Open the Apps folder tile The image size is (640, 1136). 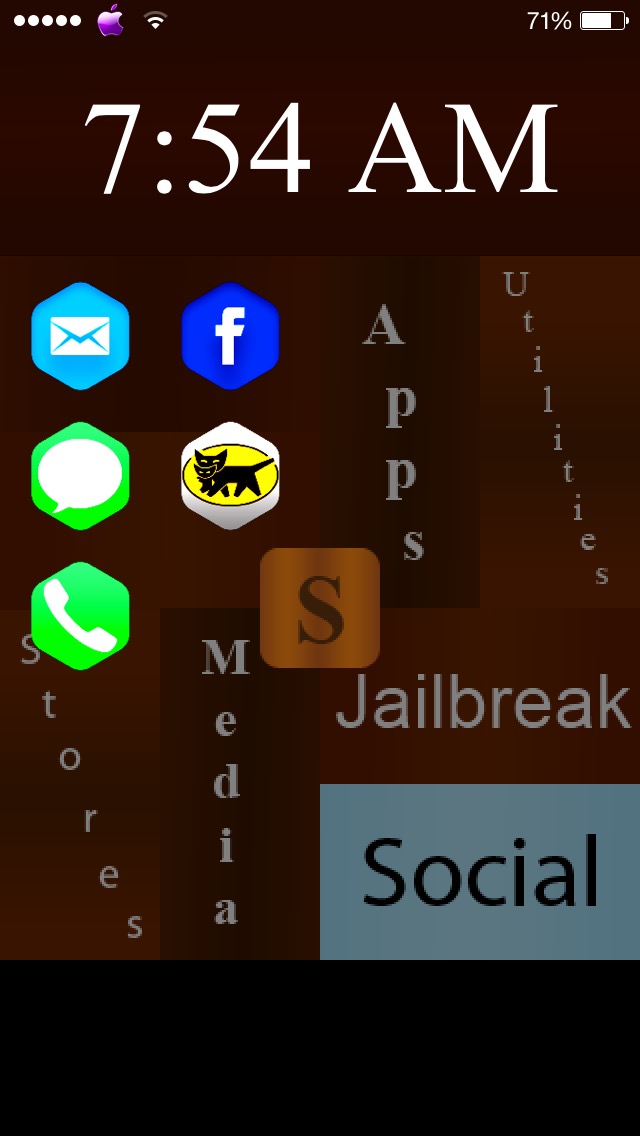[x=399, y=433]
